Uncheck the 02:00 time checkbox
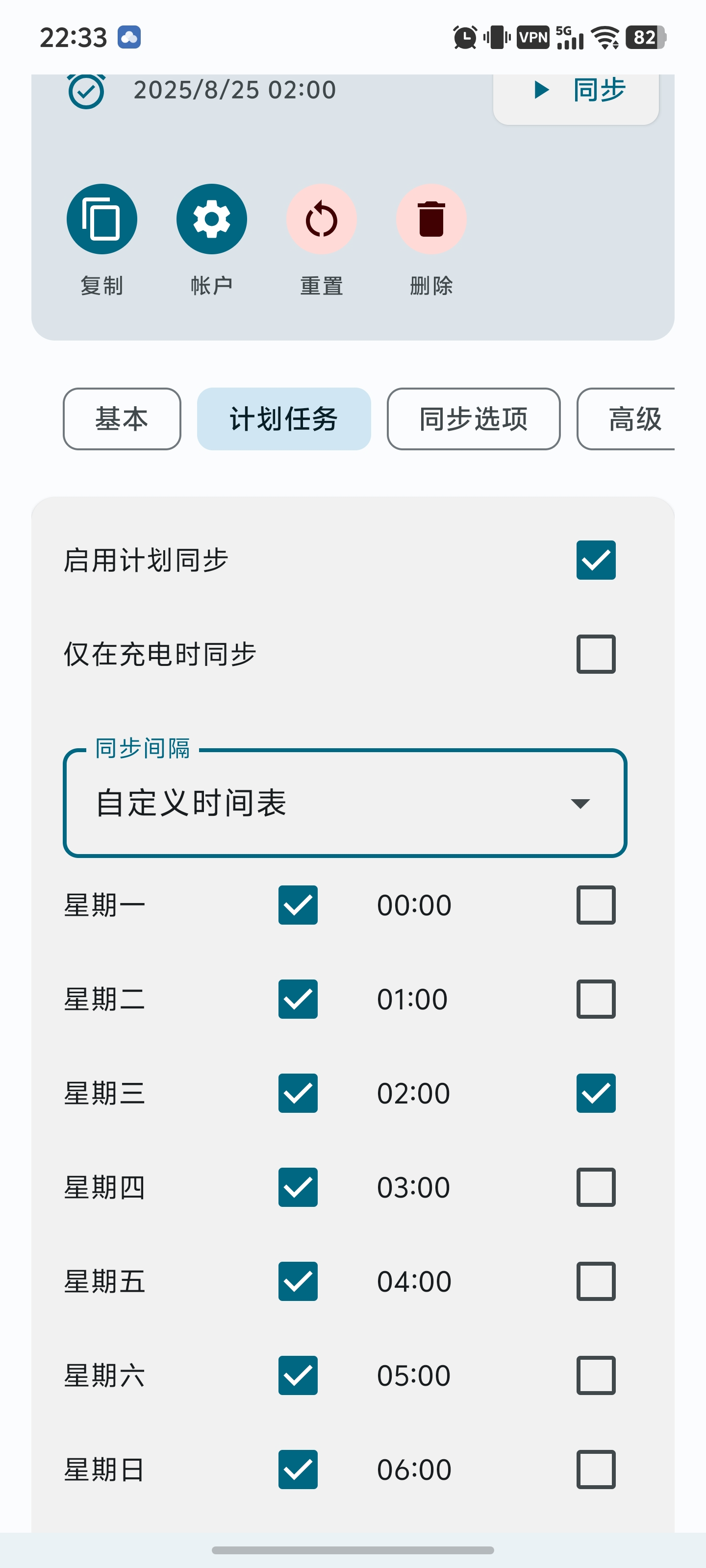Image resolution: width=706 pixels, height=1568 pixels. 596,1093
